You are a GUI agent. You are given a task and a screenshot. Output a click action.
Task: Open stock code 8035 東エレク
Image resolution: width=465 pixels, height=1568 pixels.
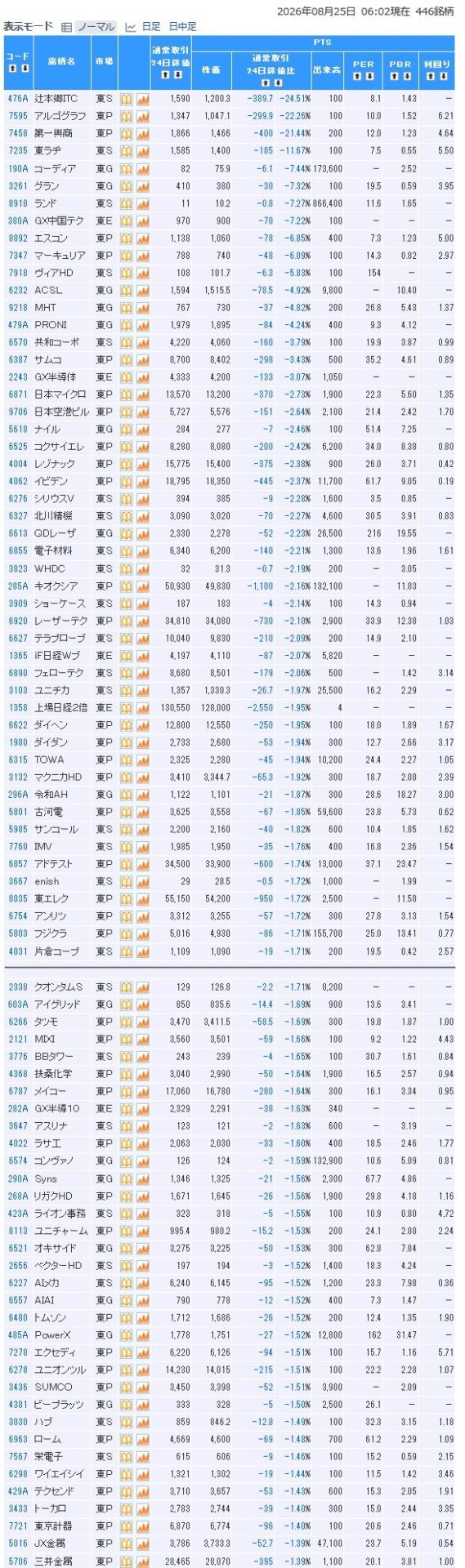pyautogui.click(x=18, y=899)
